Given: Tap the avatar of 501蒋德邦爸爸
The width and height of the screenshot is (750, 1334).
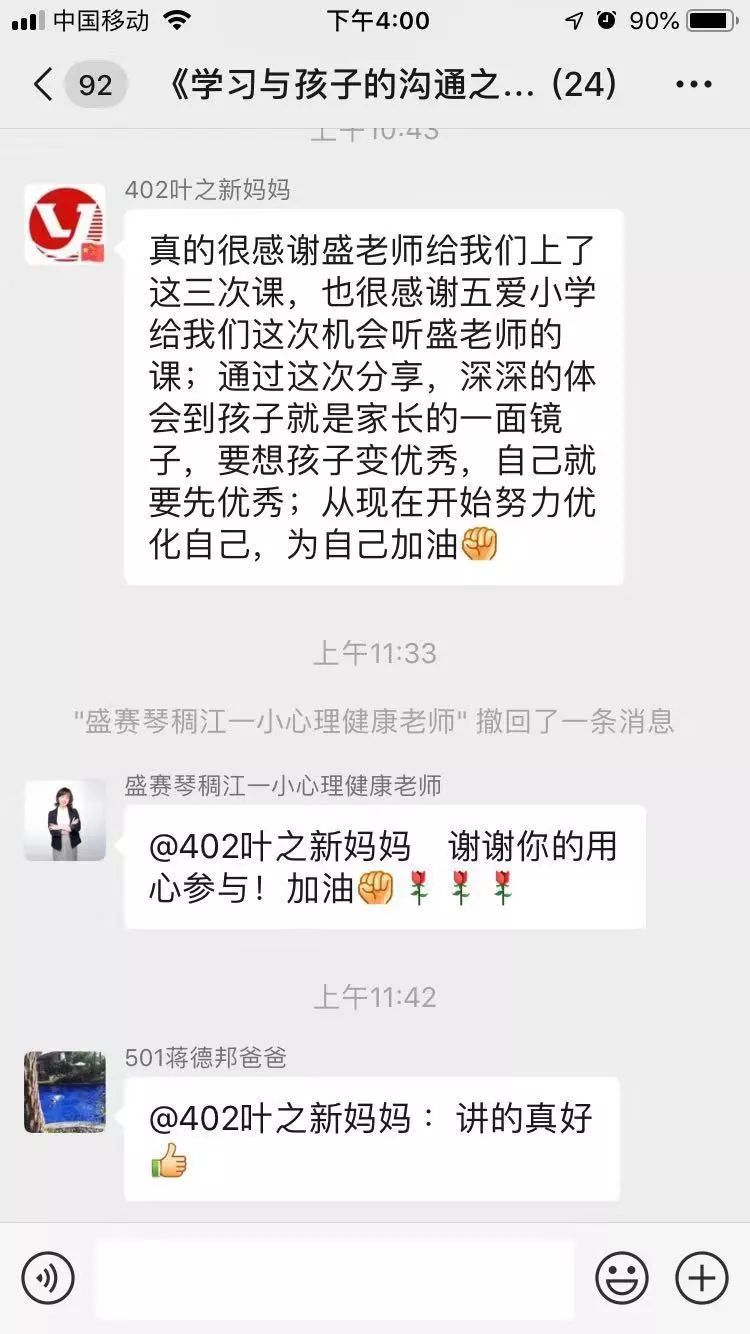Looking at the screenshot, I should pyautogui.click(x=65, y=1092).
